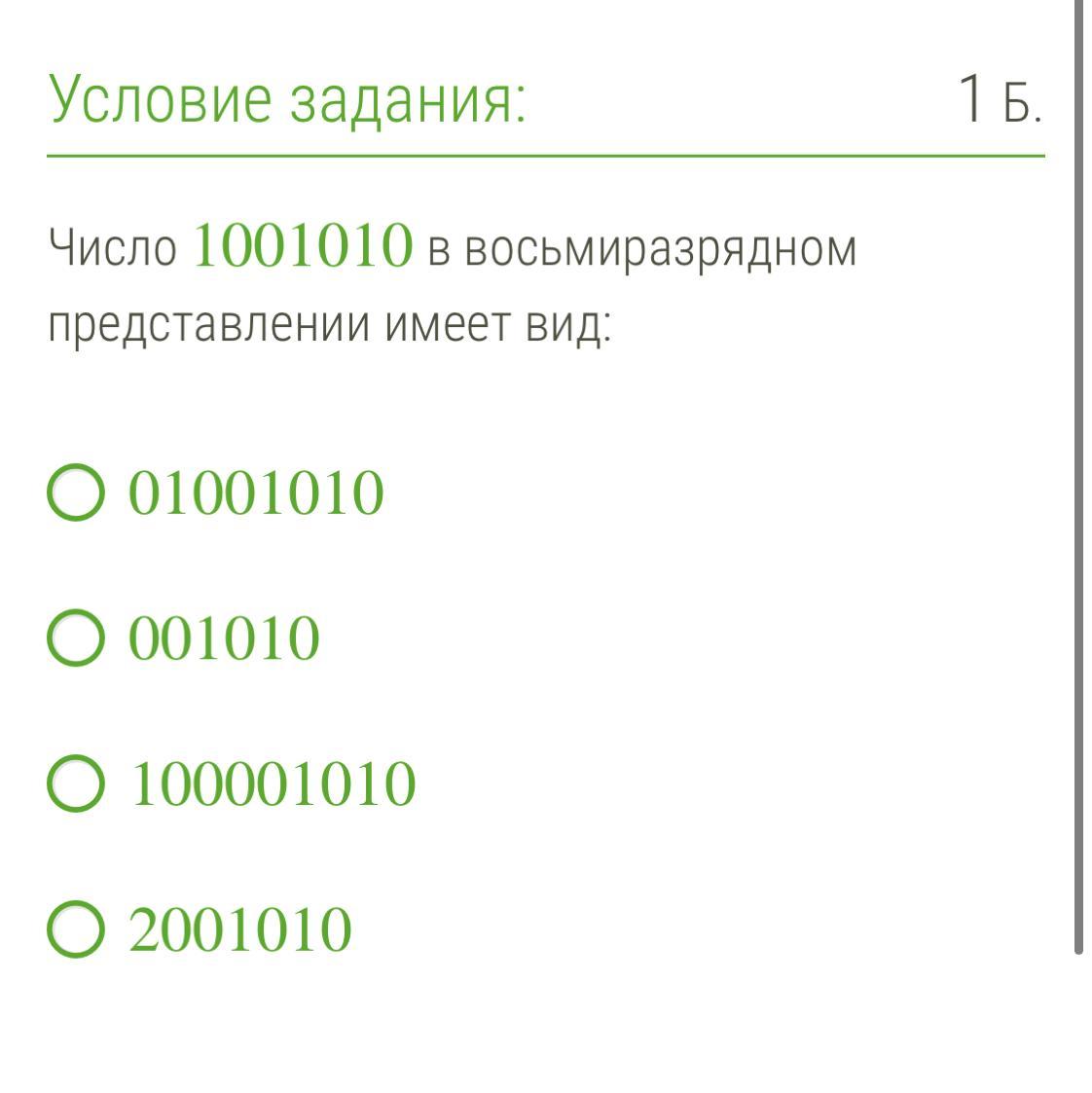This screenshot has width=1092, height=1093.
Task: Mark 100001010 as the answer
Action: 75,783
